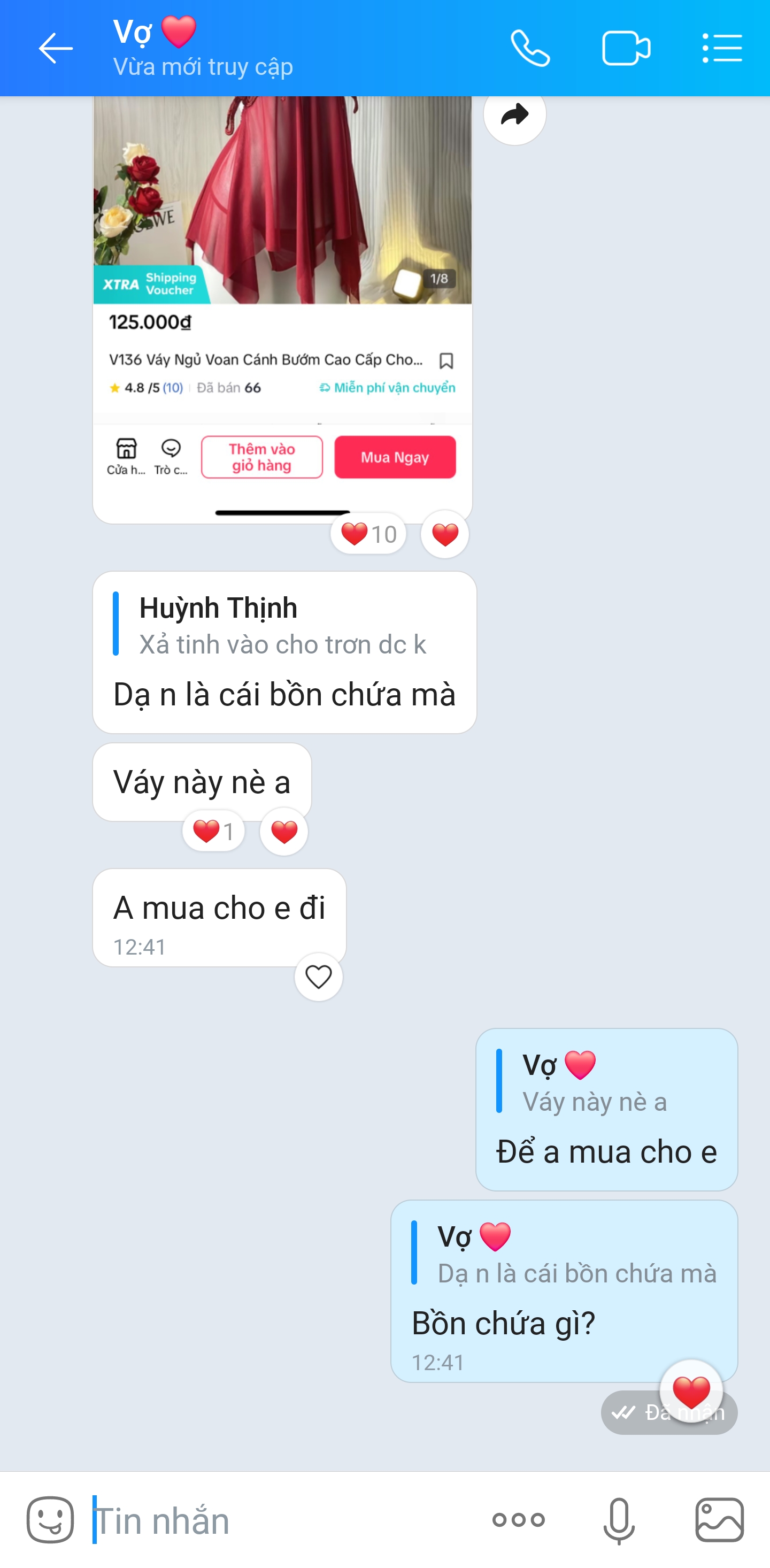Start a voice call with Vợ
The width and height of the screenshot is (770, 1568).
pos(529,48)
